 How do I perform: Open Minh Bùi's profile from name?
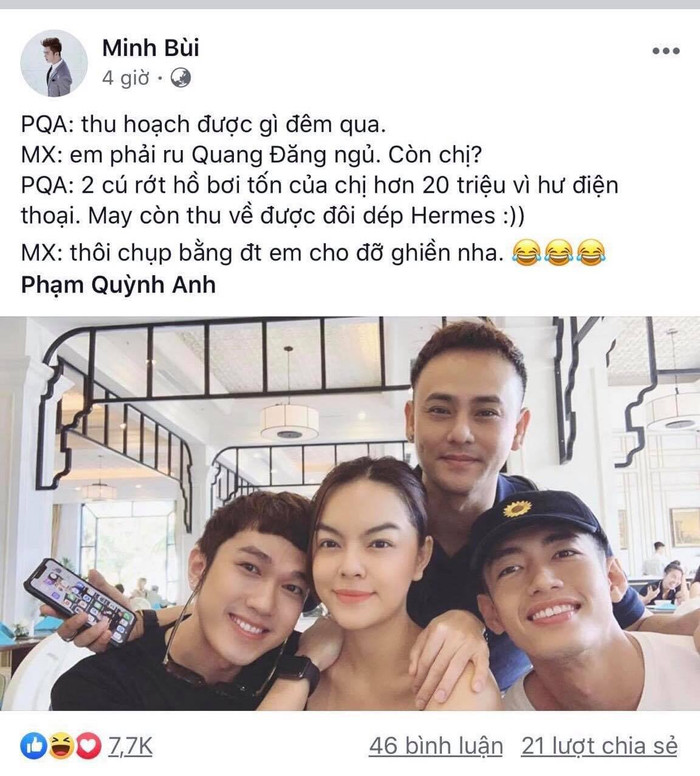tap(148, 48)
